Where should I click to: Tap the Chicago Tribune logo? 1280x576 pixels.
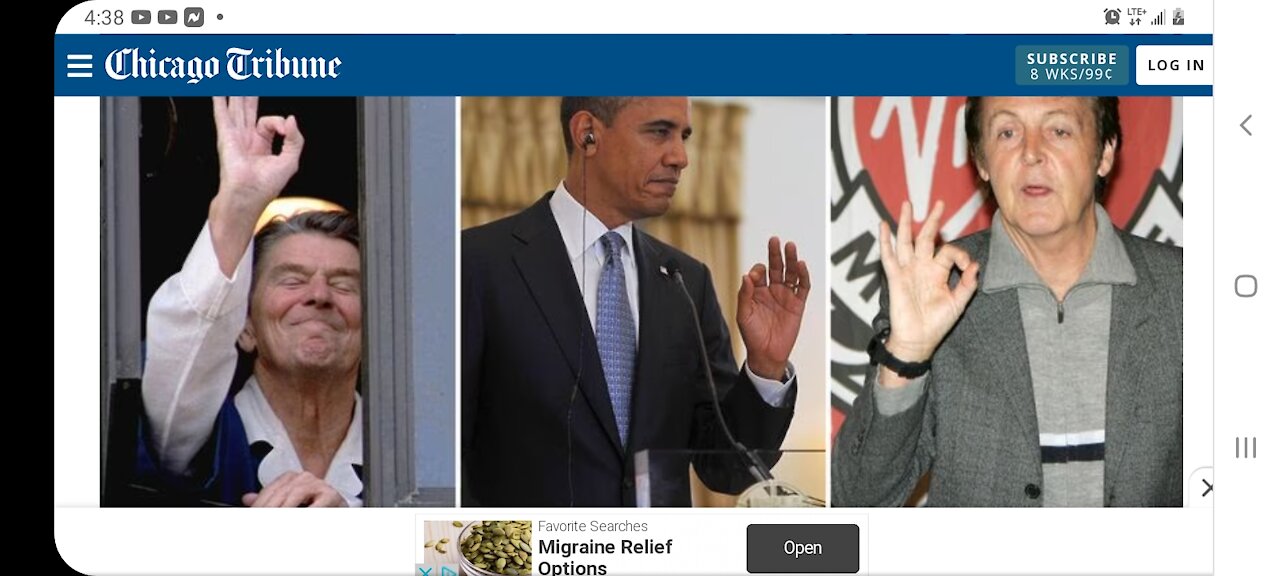pyautogui.click(x=223, y=65)
